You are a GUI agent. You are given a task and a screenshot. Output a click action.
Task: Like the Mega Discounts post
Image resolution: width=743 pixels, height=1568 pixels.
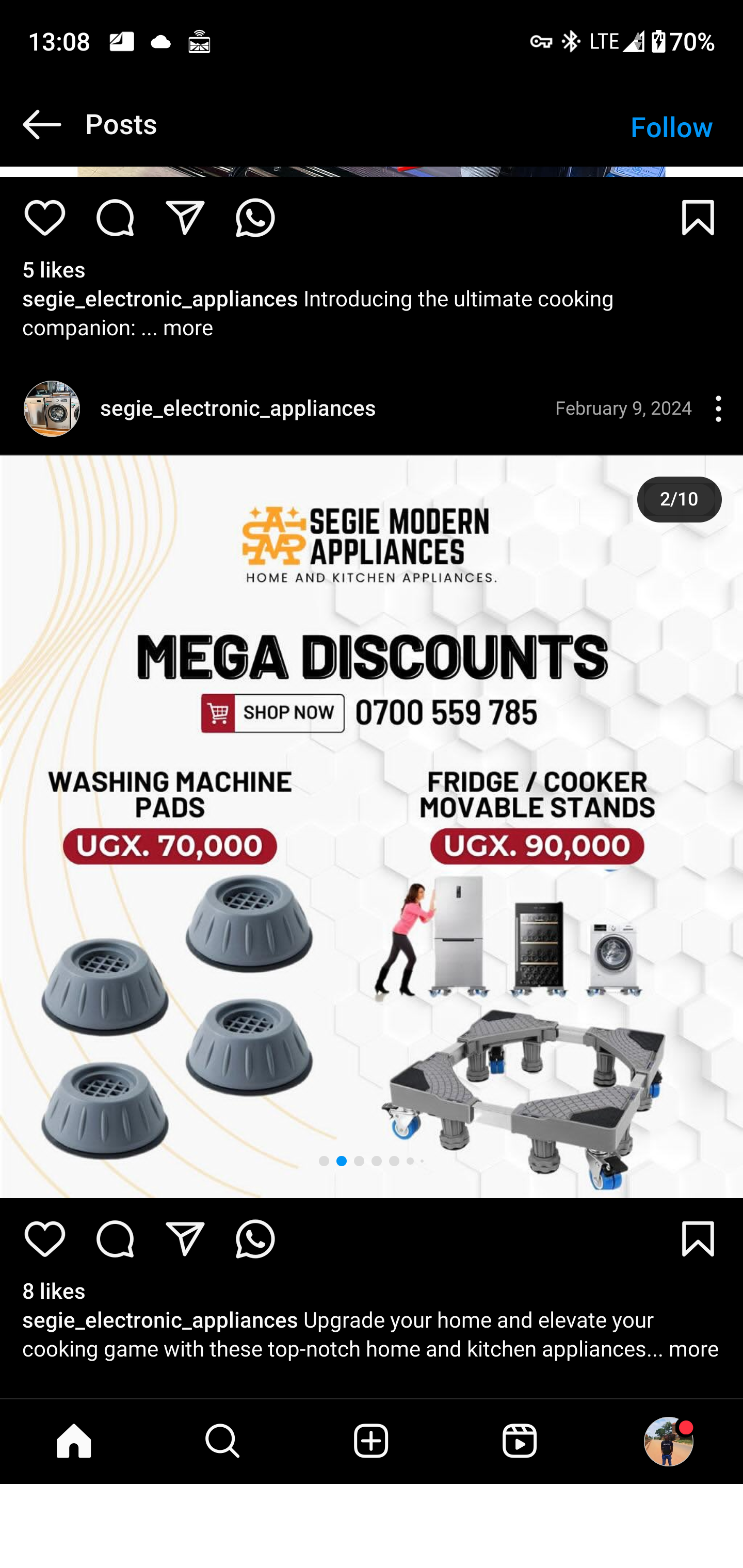(x=44, y=1239)
